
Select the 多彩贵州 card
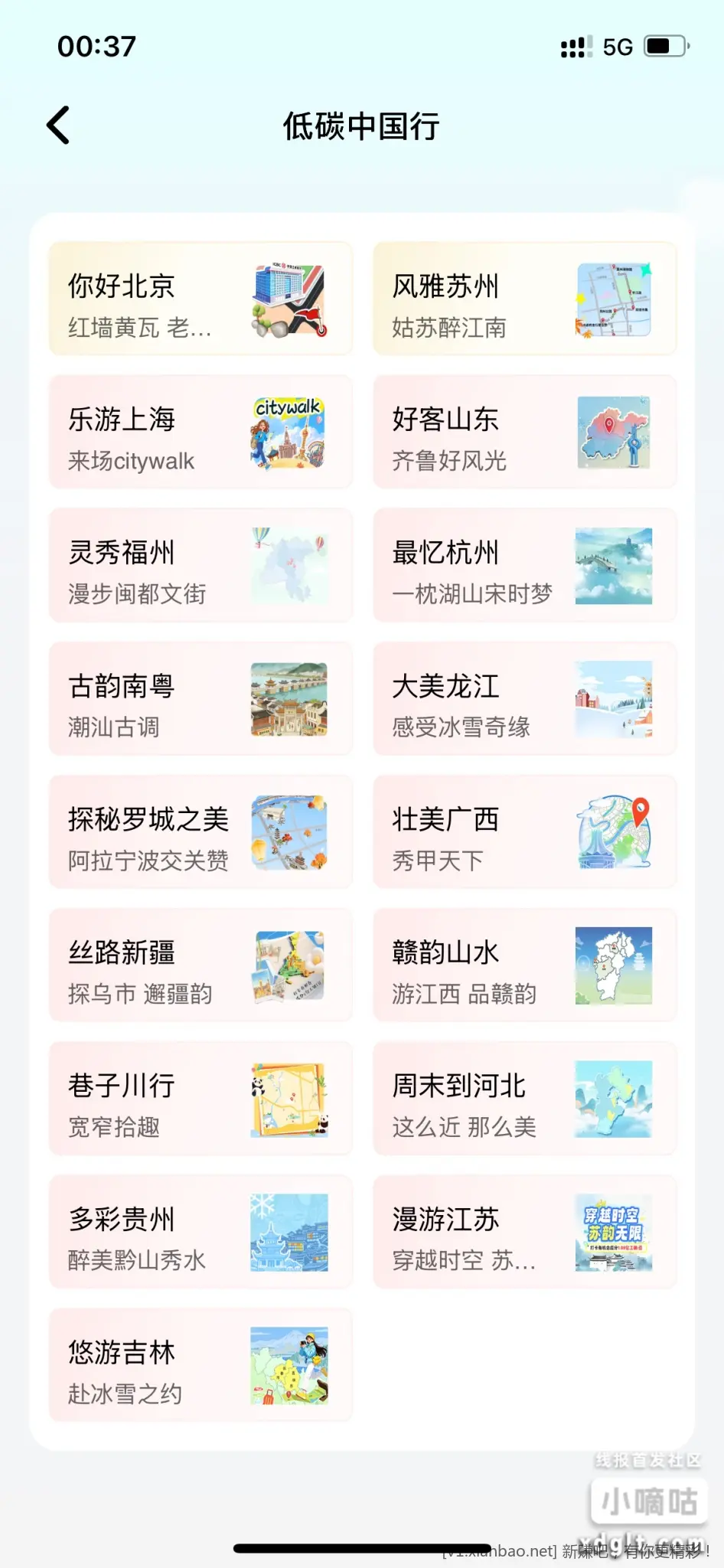[x=201, y=1232]
